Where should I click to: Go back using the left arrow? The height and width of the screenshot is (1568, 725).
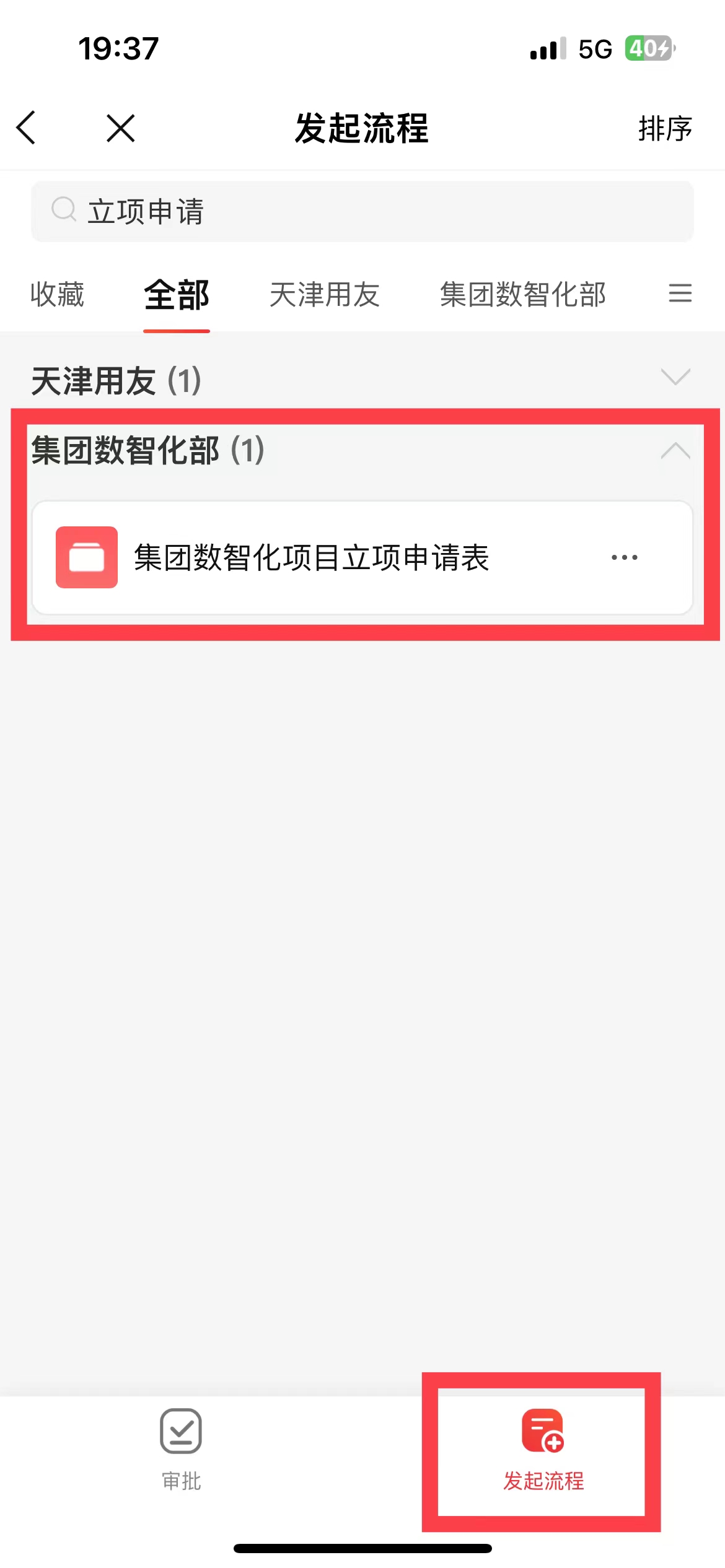[x=27, y=128]
